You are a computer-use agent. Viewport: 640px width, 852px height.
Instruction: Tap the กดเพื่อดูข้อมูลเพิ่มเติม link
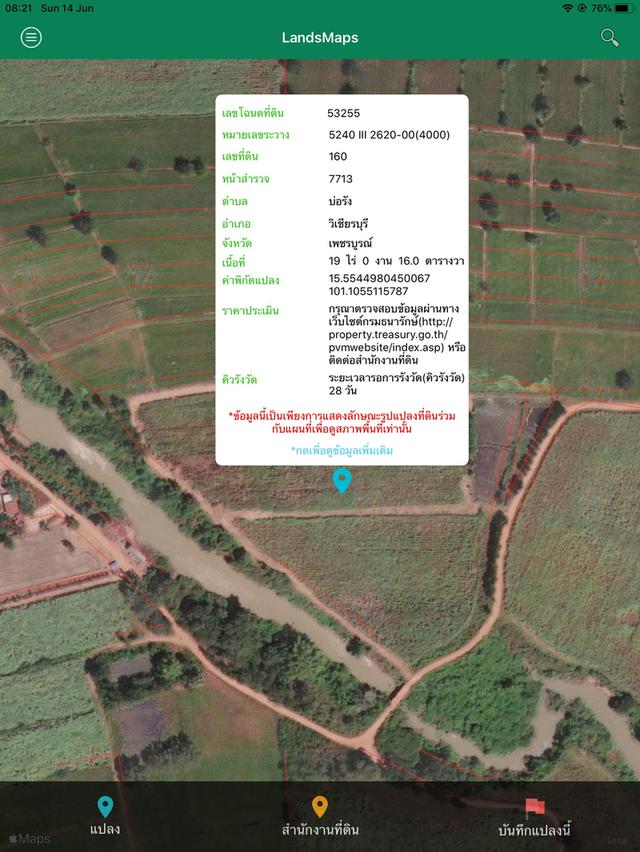point(342,451)
